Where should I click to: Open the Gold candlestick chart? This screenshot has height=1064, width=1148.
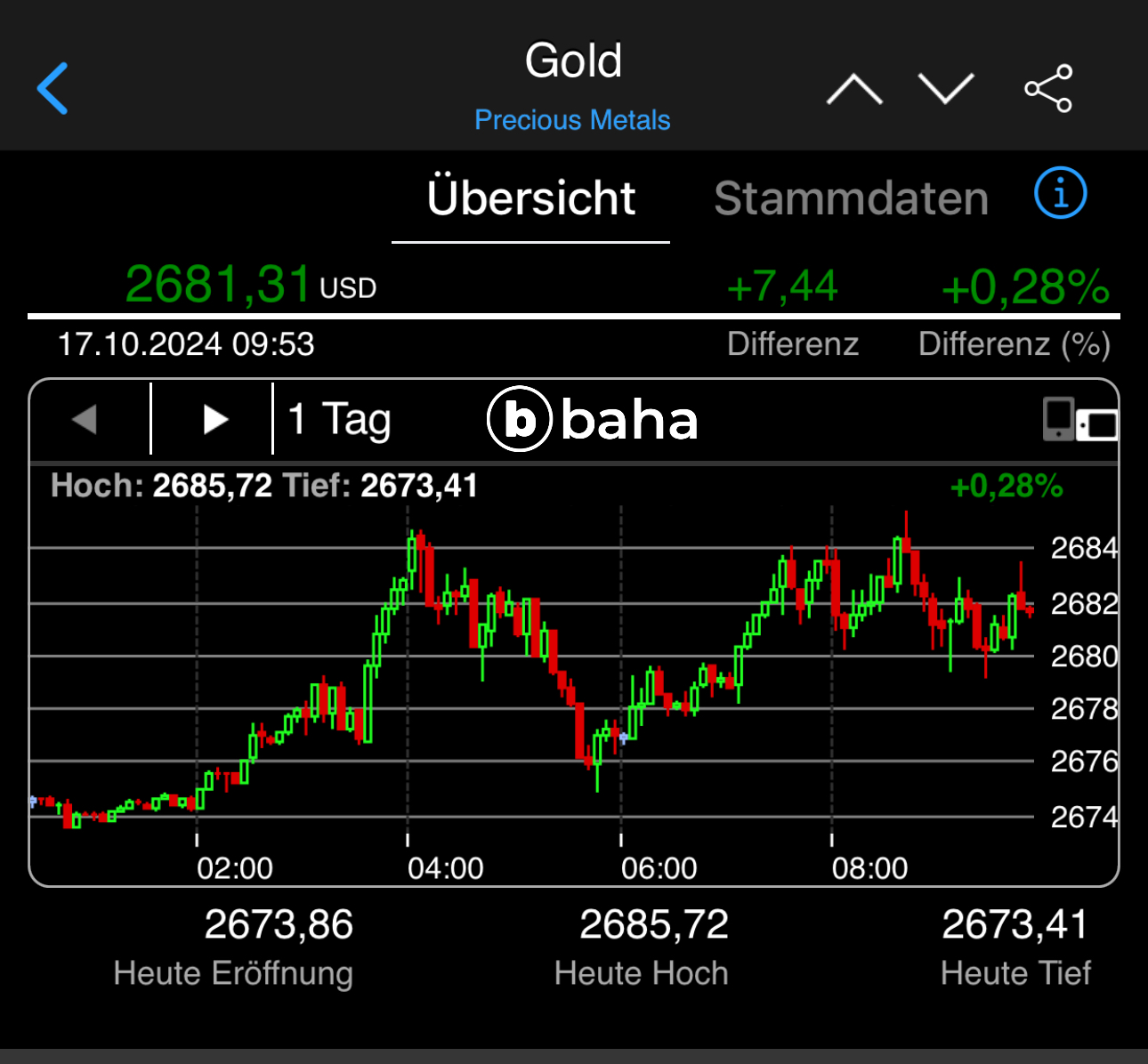(534, 676)
